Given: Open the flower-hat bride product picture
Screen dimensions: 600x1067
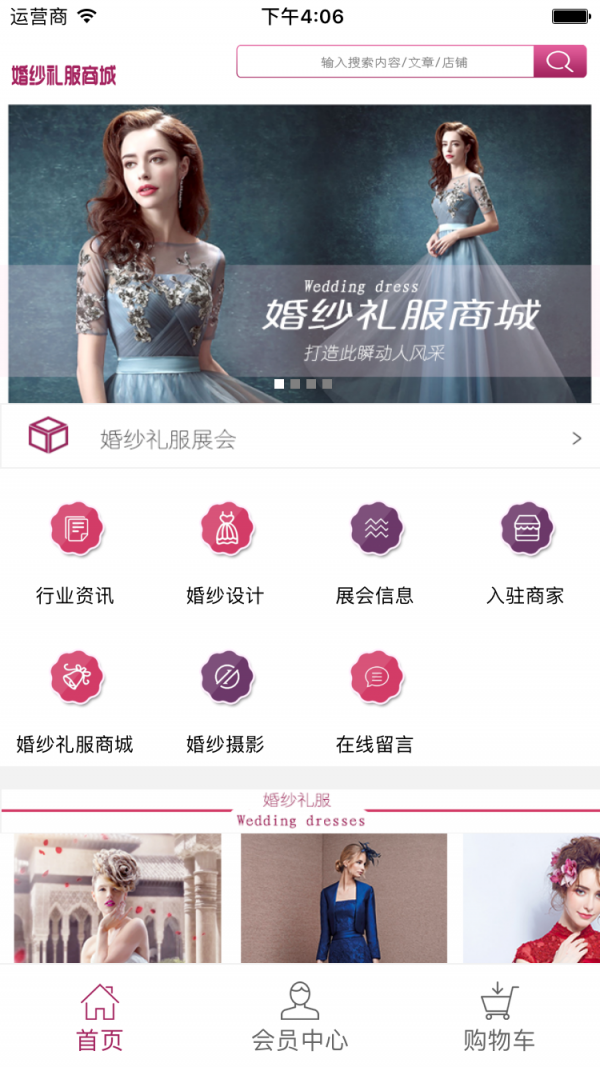Looking at the screenshot, I should (x=117, y=898).
